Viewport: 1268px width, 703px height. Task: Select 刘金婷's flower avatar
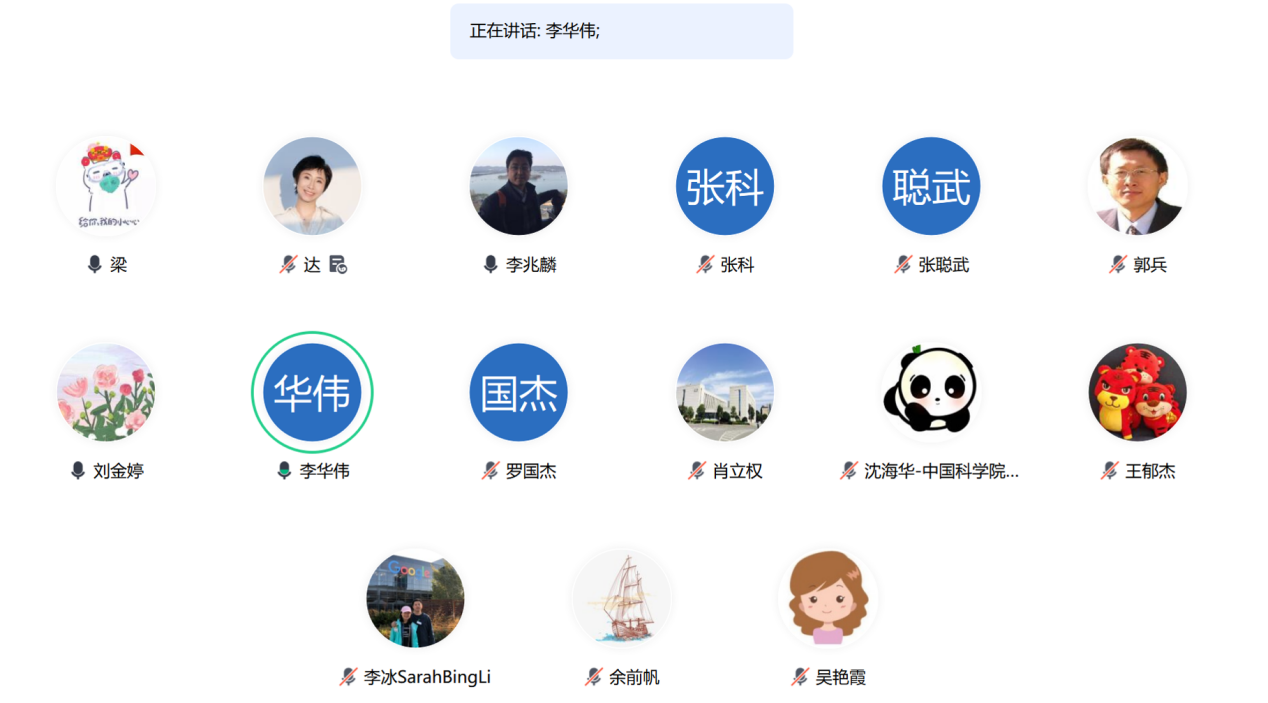click(106, 393)
